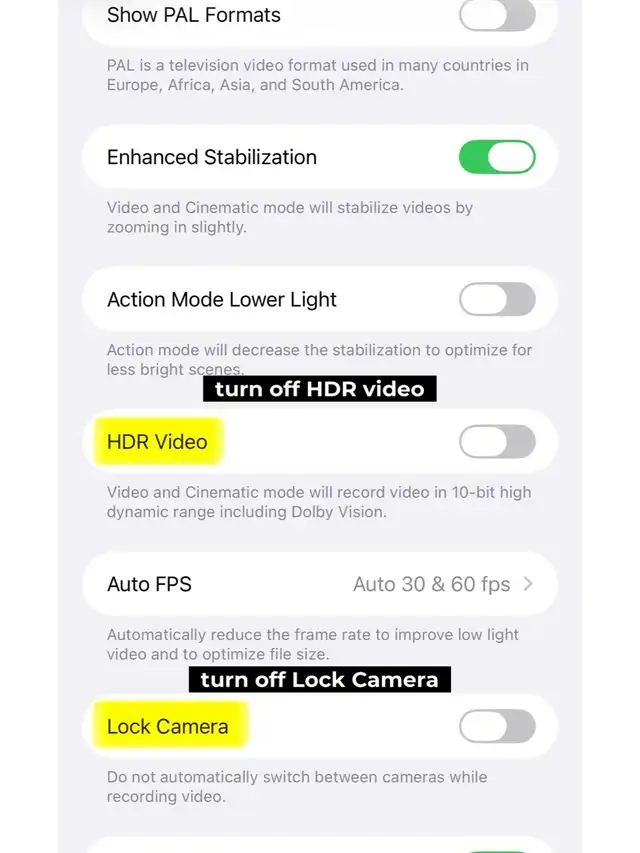This screenshot has width=640, height=853.
Task: Open the Auto FPS setting
Action: (x=320, y=584)
